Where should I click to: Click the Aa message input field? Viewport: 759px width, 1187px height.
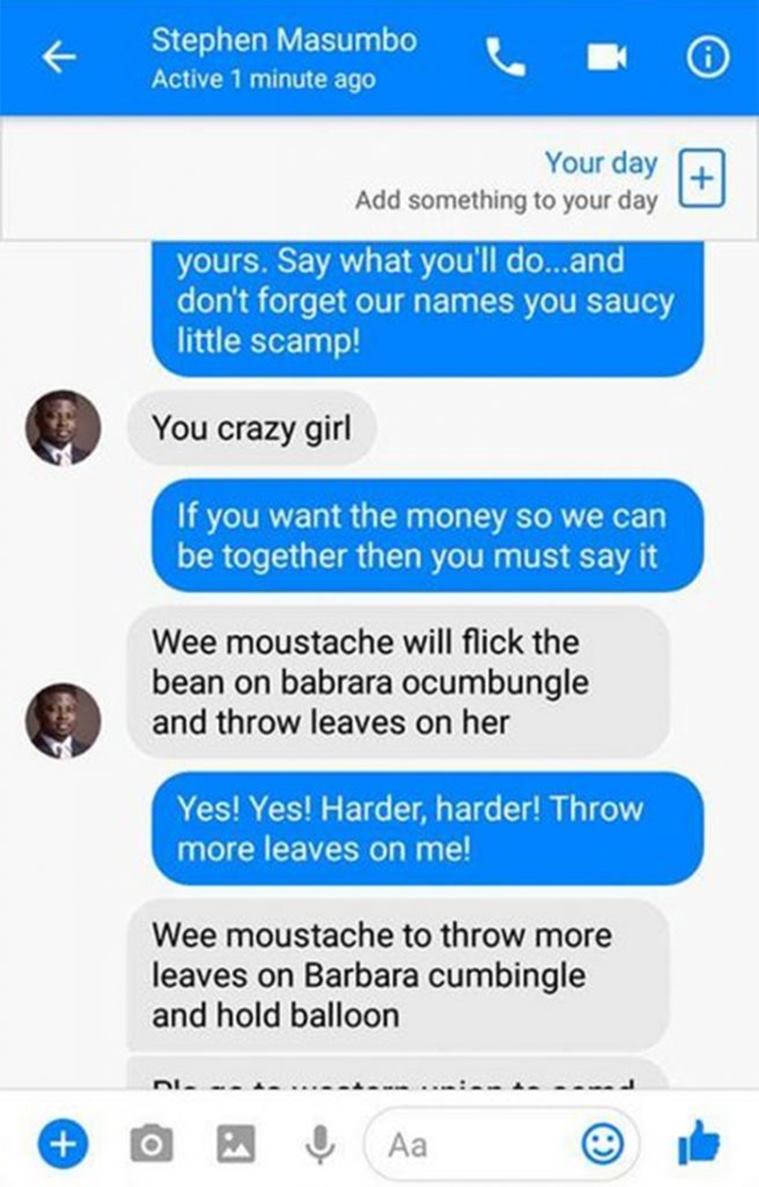coord(450,1145)
